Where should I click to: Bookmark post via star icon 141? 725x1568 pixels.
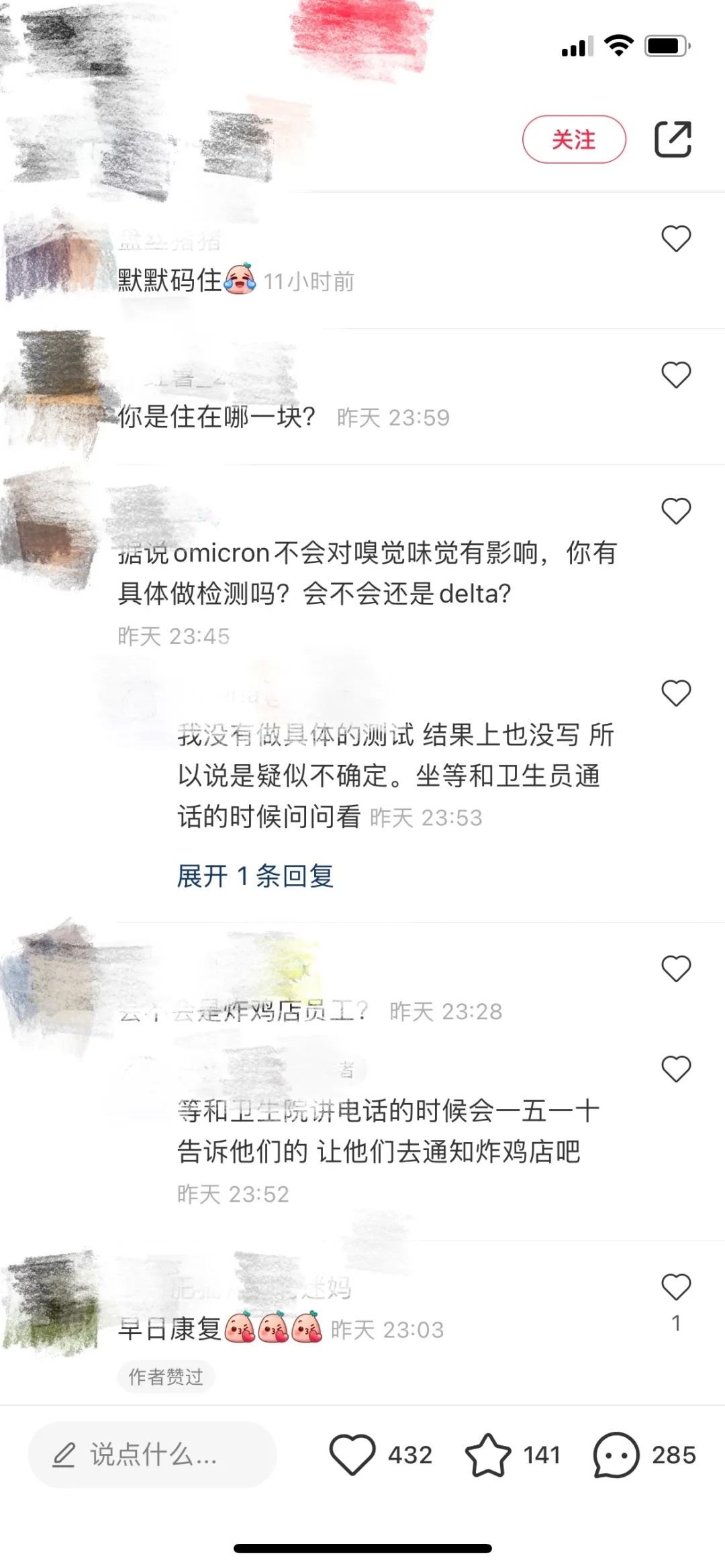488,1455
